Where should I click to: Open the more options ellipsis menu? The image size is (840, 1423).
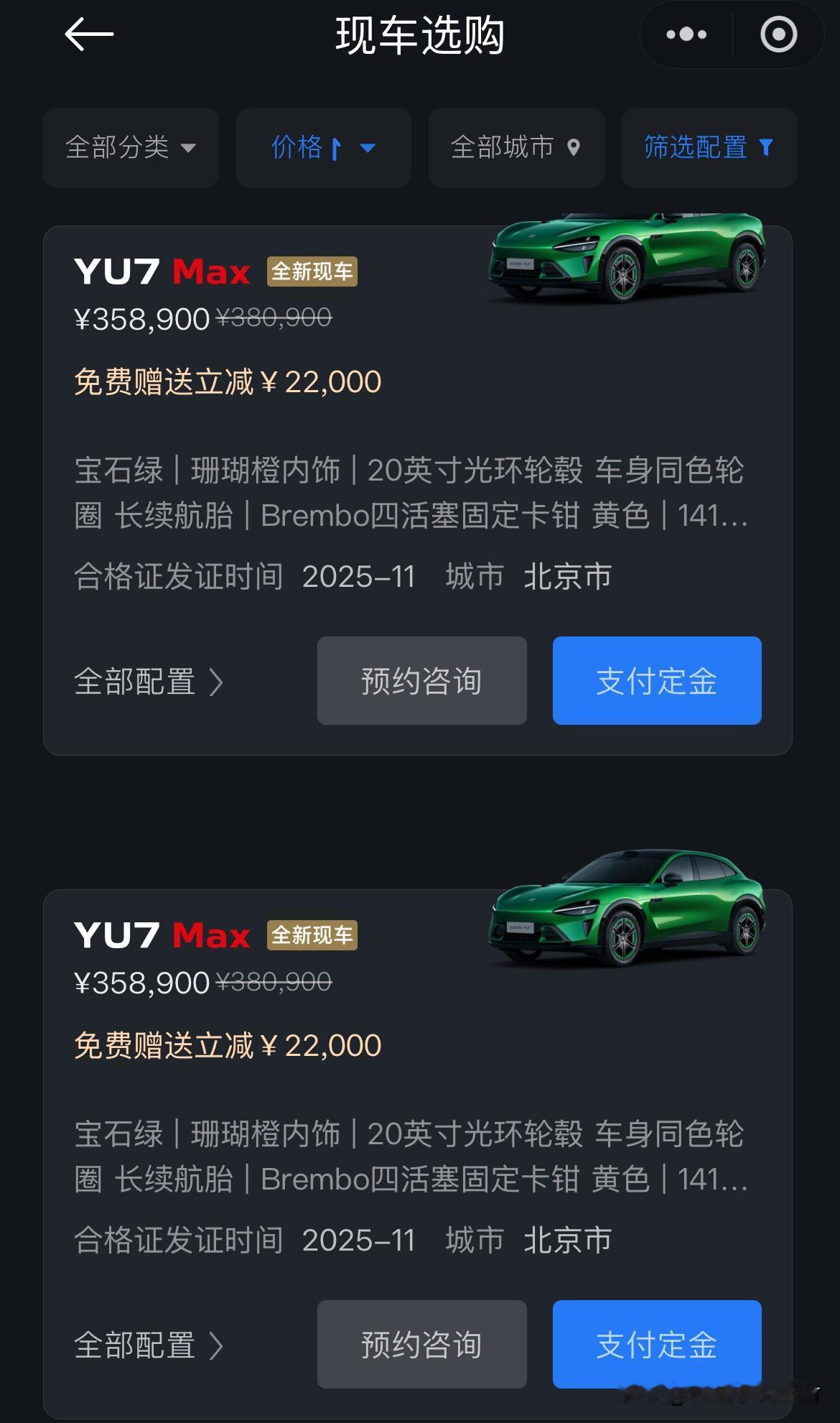pyautogui.click(x=686, y=34)
